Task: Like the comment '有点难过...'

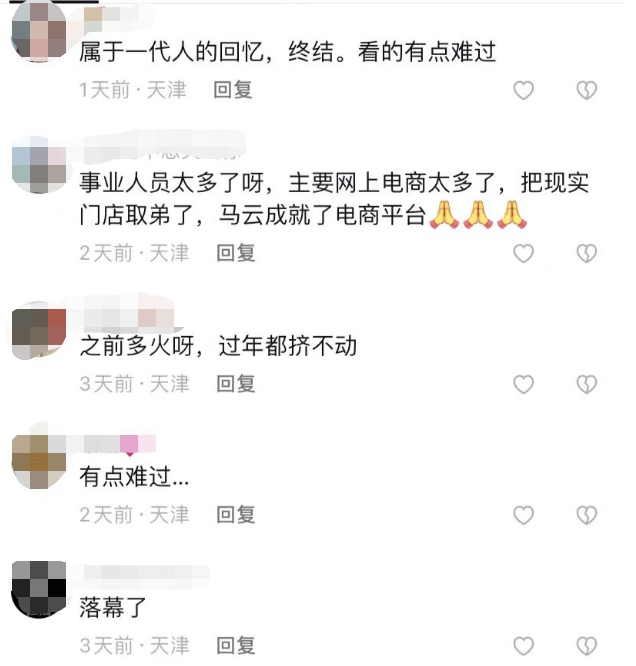Action: coord(523,516)
